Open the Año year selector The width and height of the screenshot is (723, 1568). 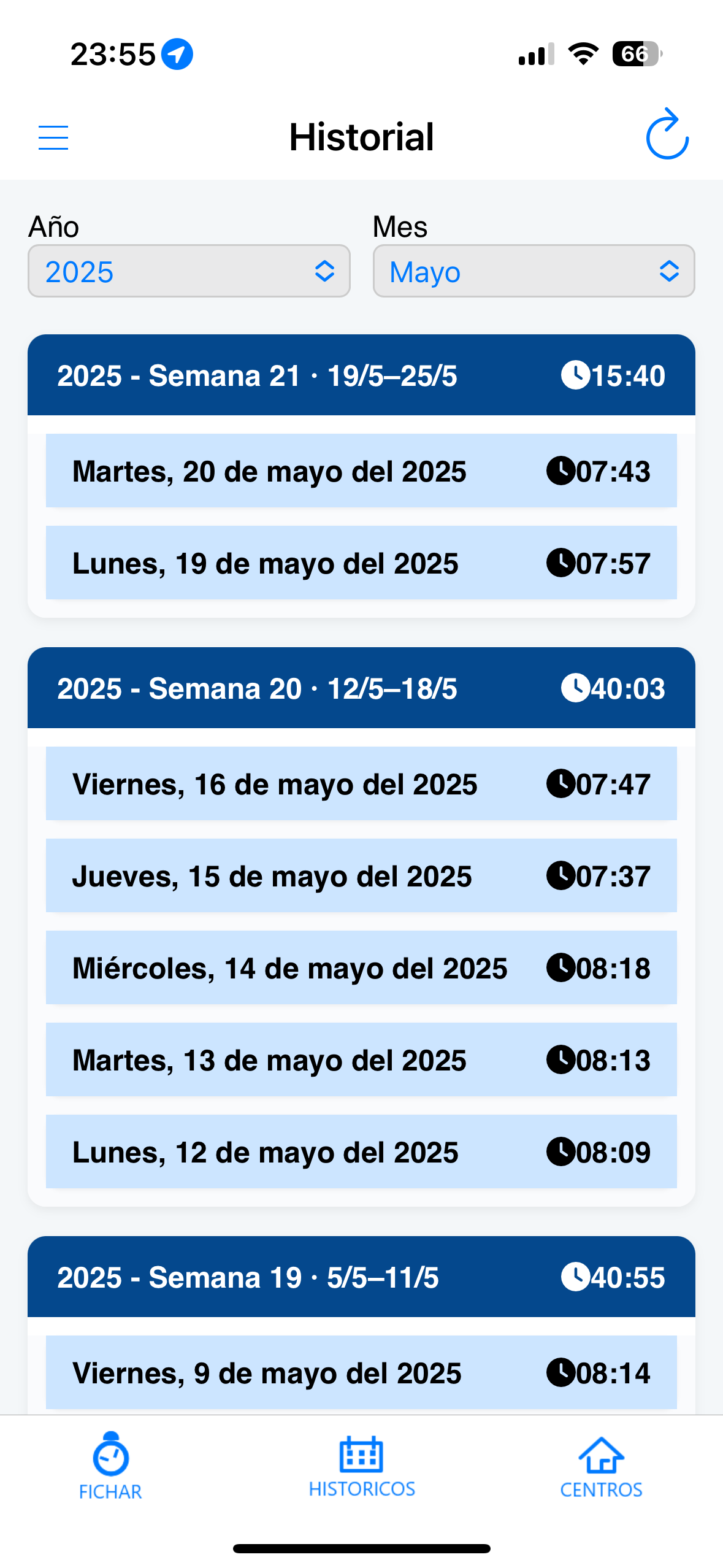point(188,271)
